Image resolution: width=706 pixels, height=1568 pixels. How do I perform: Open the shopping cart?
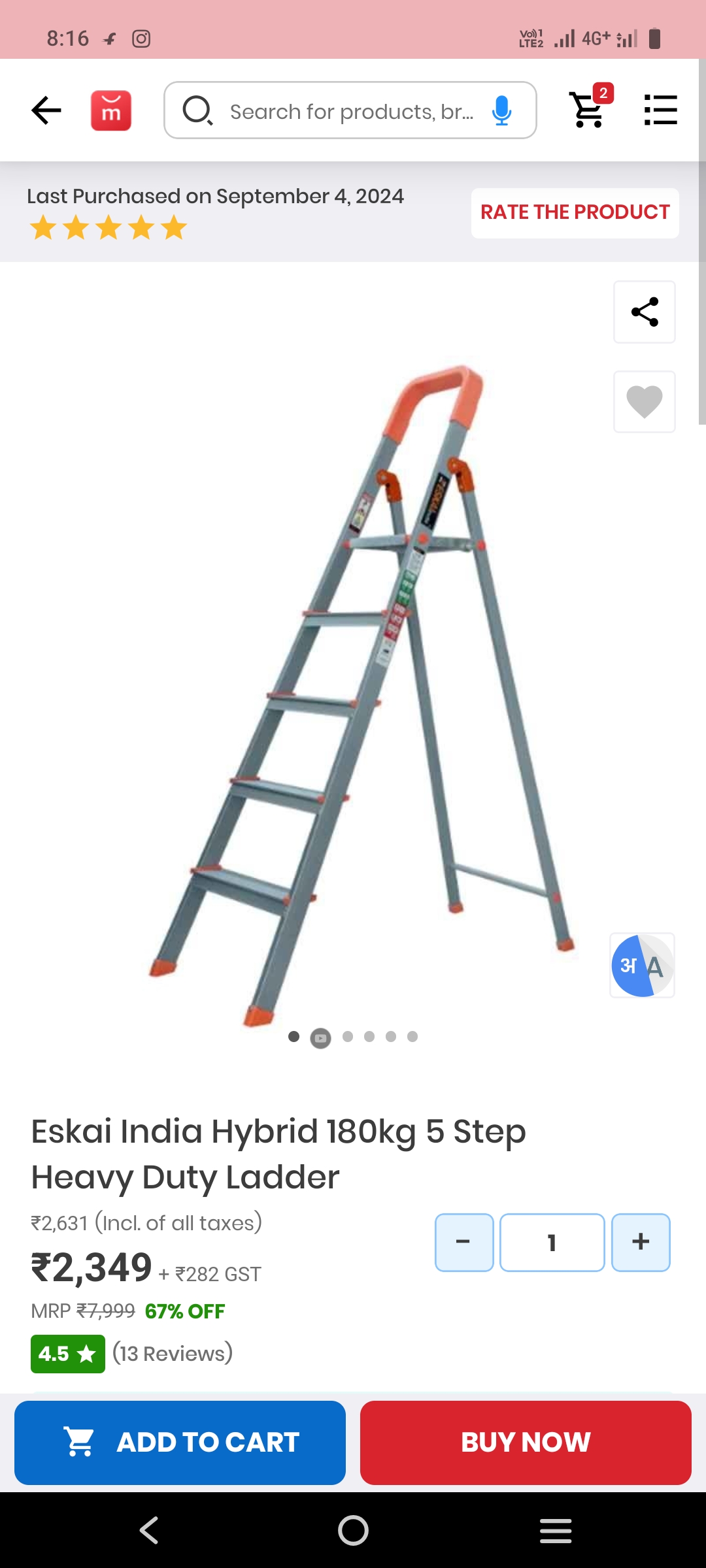[588, 108]
